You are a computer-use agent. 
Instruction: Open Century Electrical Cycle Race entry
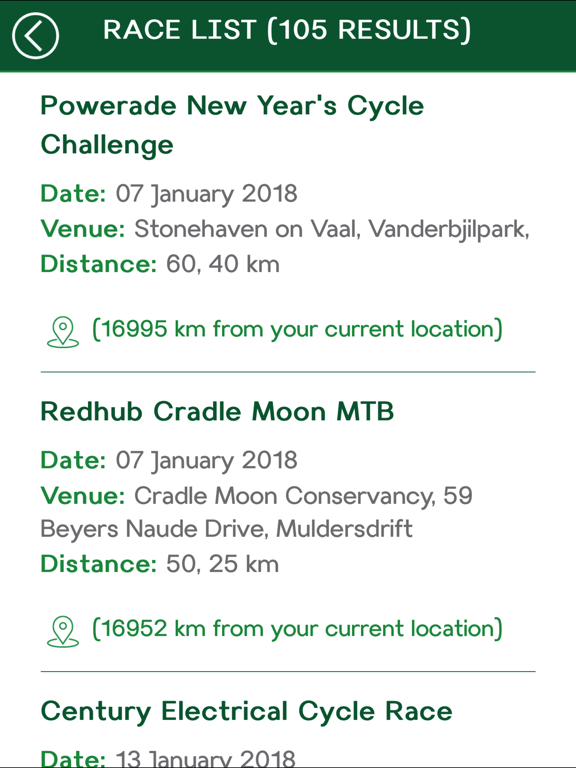pos(246,711)
